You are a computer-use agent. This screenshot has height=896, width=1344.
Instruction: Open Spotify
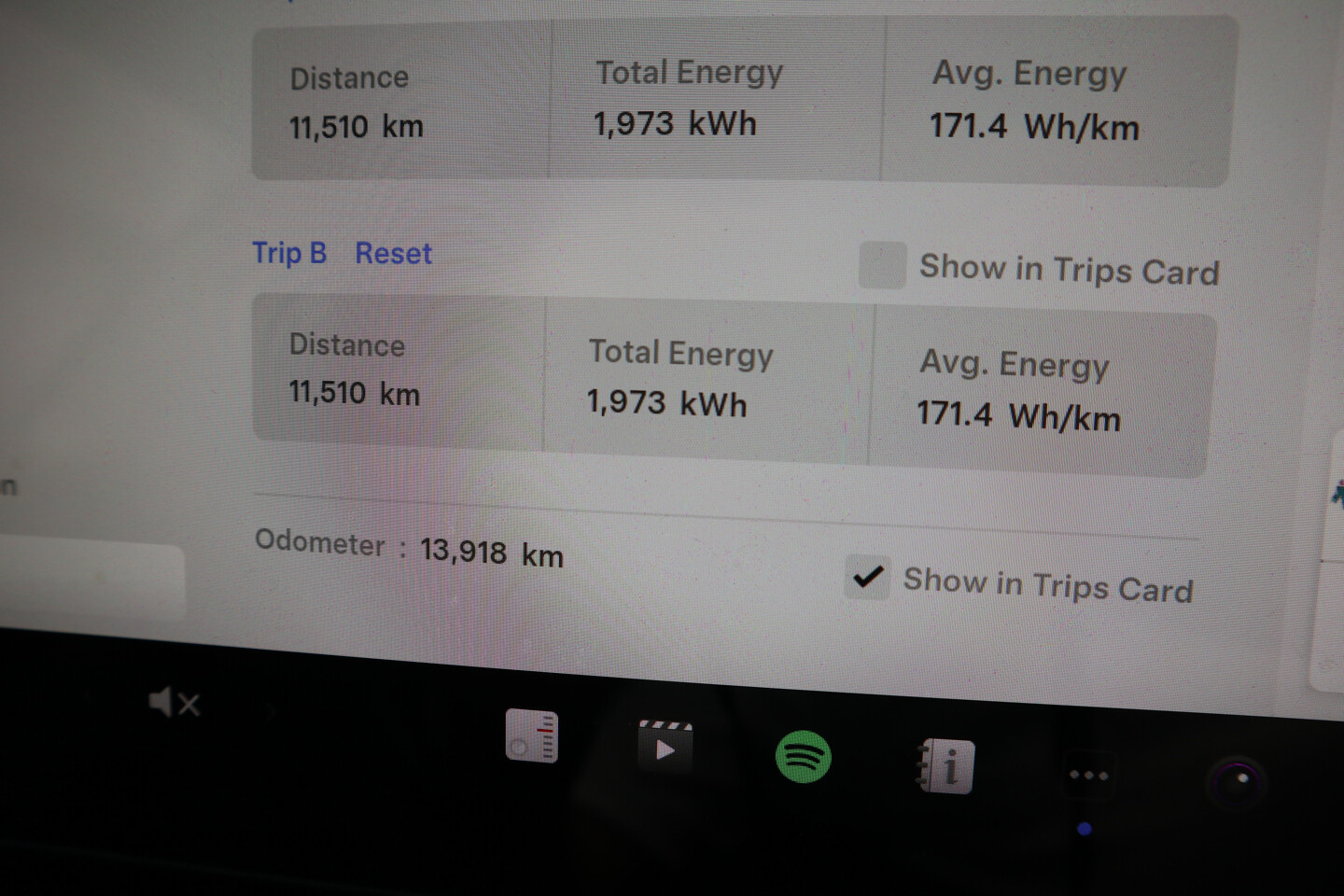tap(803, 756)
